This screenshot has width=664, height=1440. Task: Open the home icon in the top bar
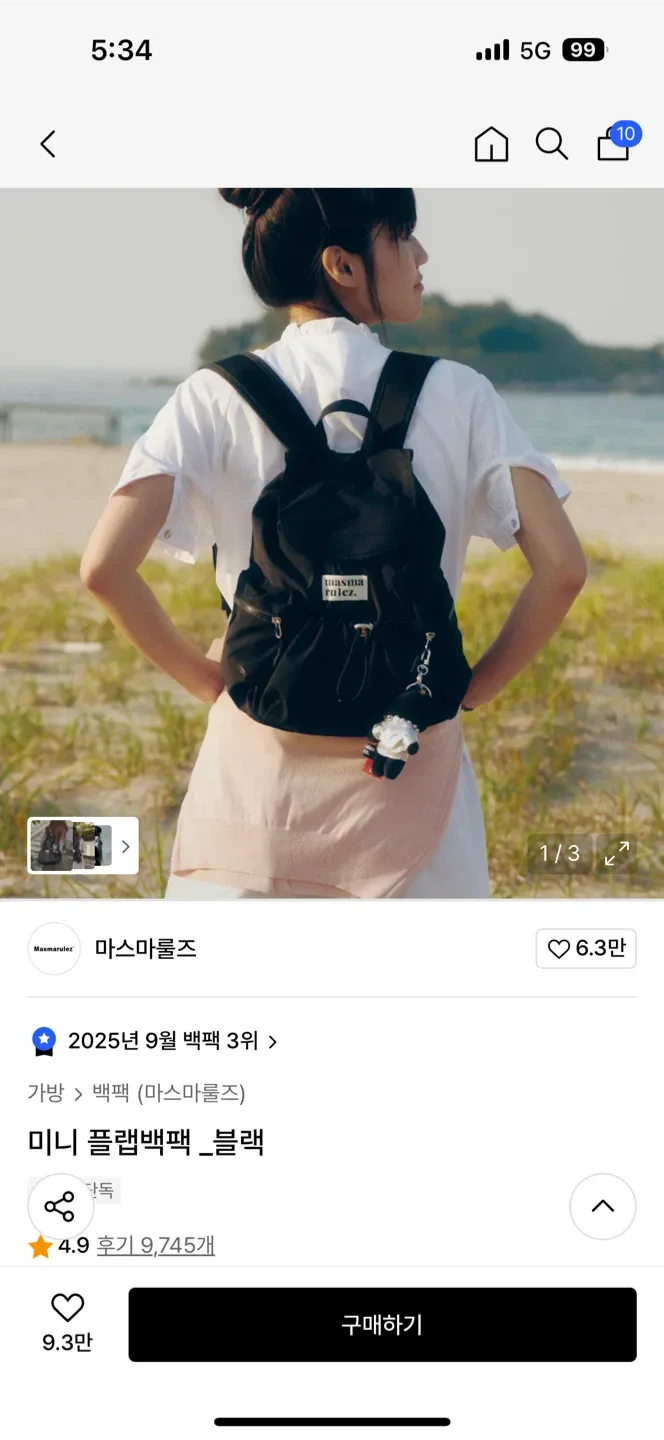[x=491, y=144]
